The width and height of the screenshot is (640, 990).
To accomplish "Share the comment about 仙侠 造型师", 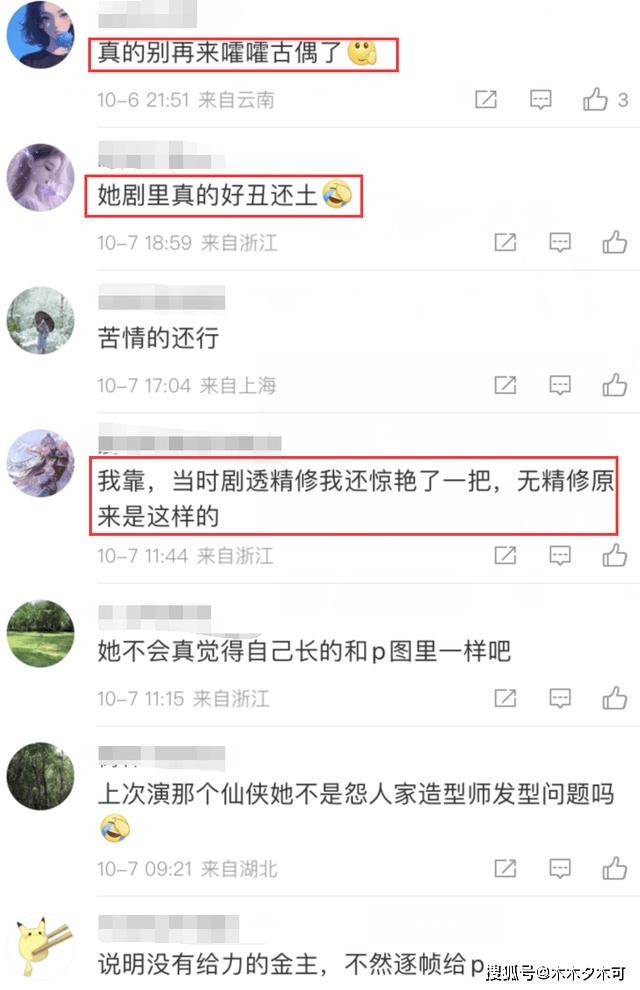I will tap(507, 868).
